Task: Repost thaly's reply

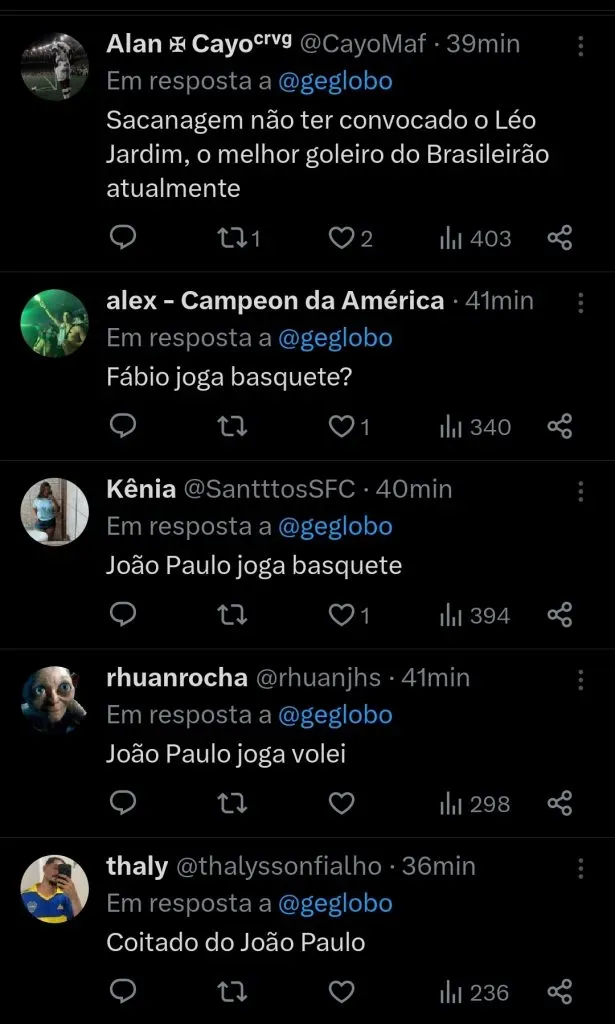Action: (x=233, y=992)
